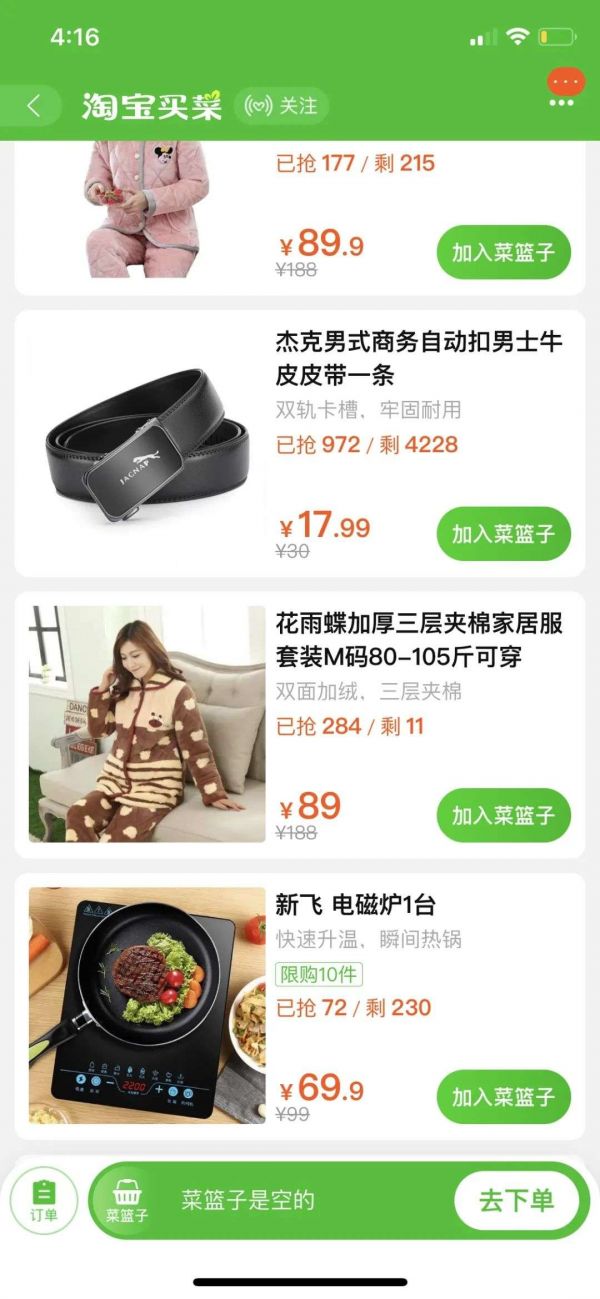Add 新飞 induction cooker to basket
The height and width of the screenshot is (1299, 600).
(x=503, y=1097)
